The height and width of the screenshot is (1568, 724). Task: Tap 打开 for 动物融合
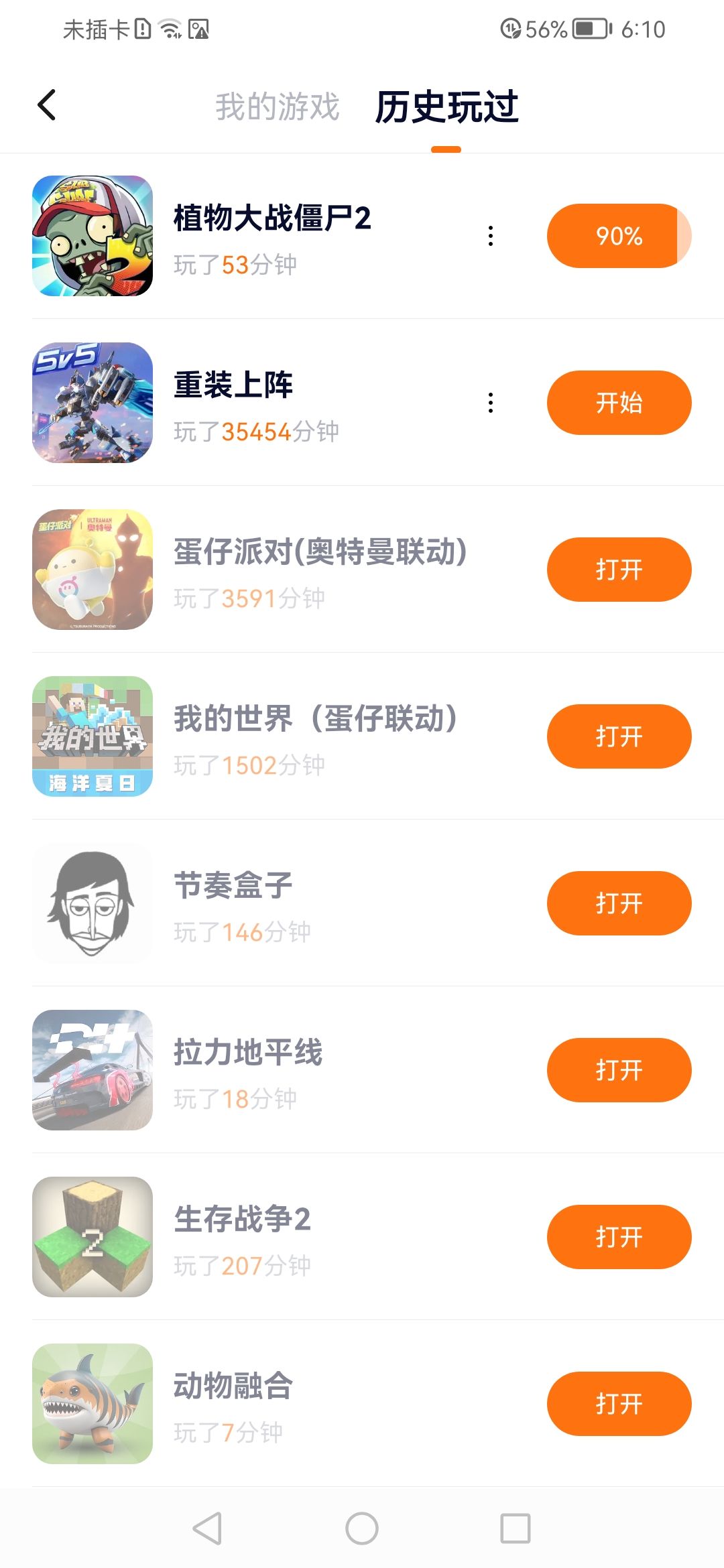pos(619,1404)
